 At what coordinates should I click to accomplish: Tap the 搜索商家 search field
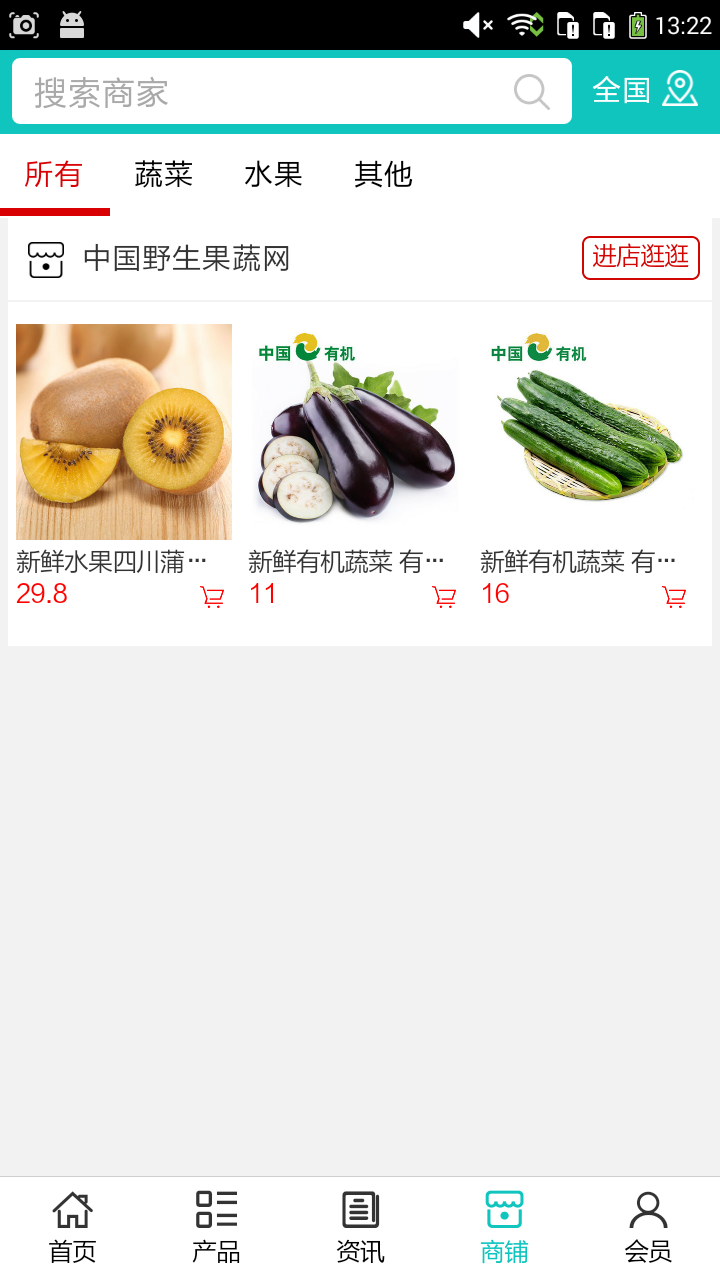tap(260, 92)
